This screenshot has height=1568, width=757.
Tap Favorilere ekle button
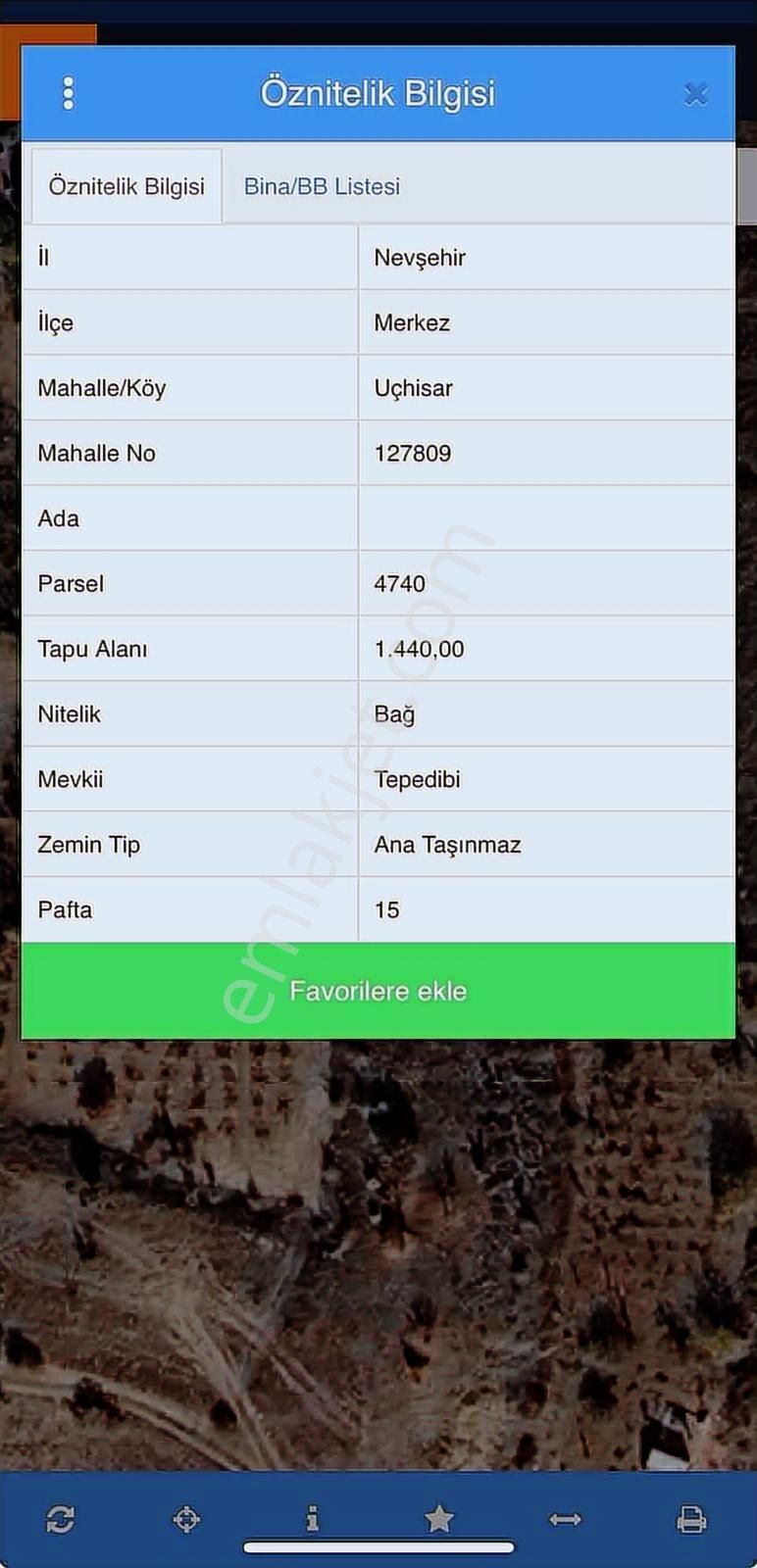pos(378,991)
